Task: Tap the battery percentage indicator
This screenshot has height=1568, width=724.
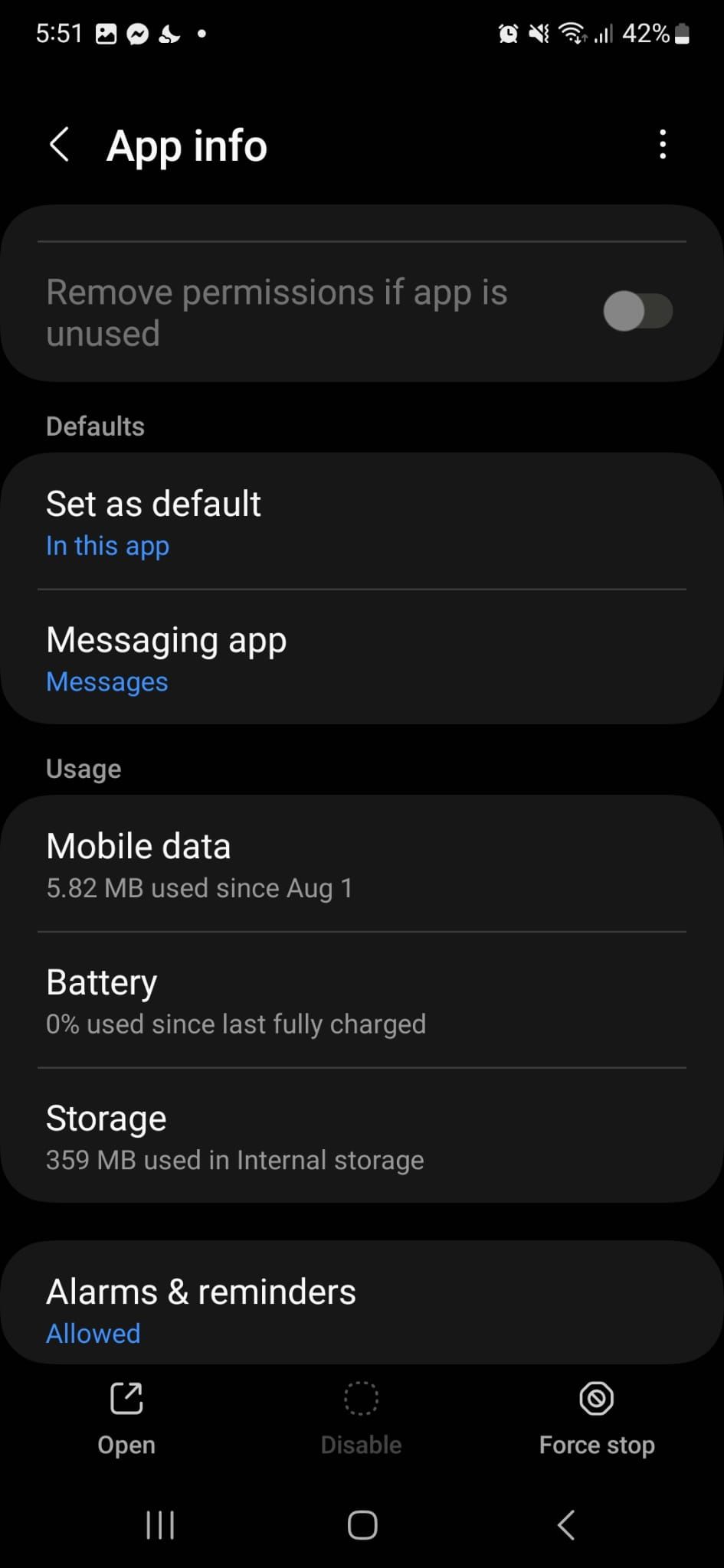Action: (646, 33)
